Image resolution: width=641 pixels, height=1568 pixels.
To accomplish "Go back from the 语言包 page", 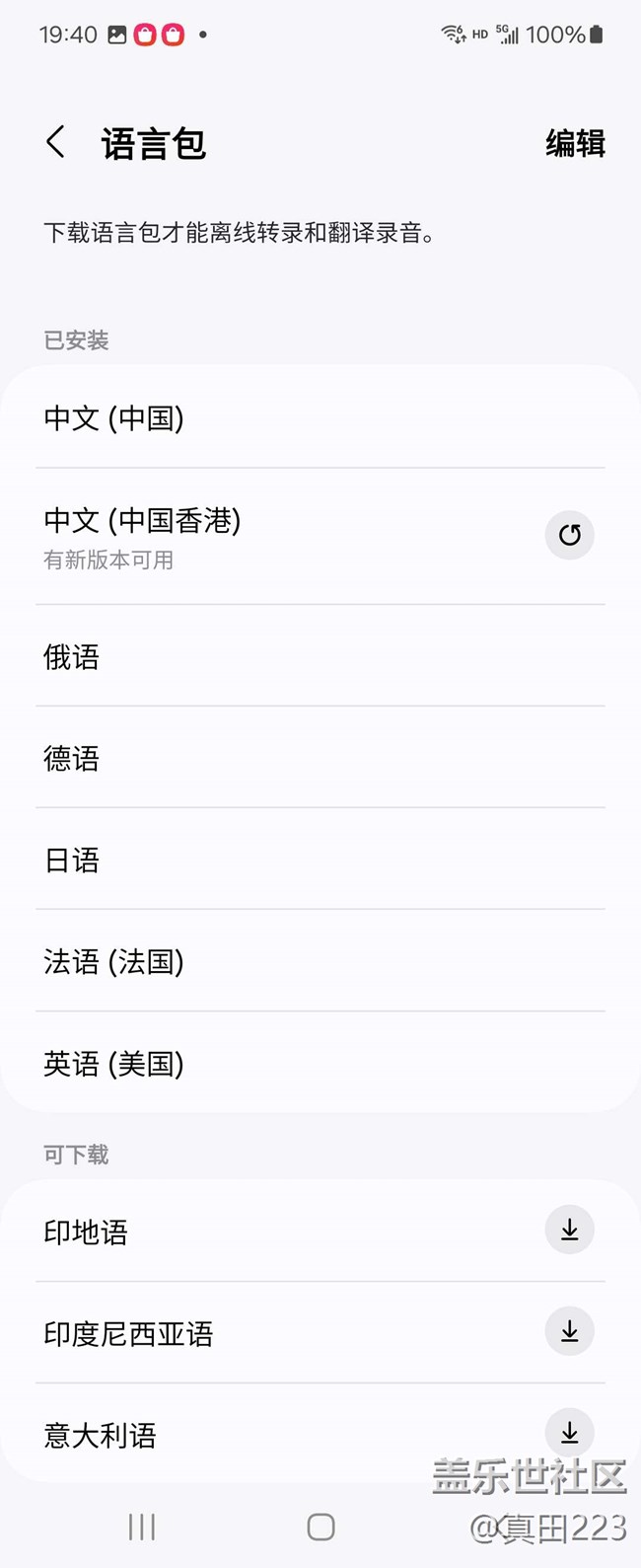I will point(56,143).
